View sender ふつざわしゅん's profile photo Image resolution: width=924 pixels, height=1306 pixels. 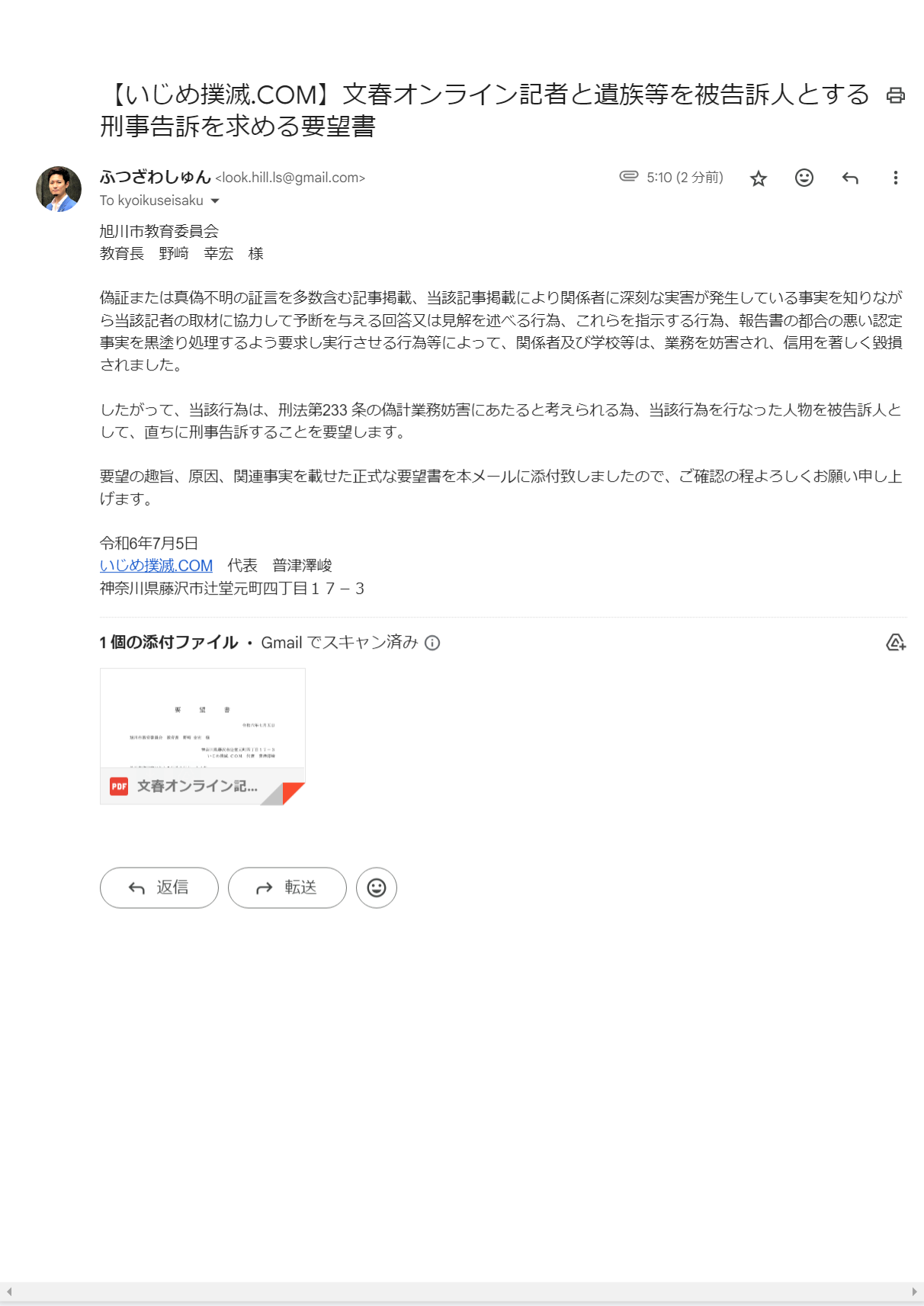pyautogui.click(x=59, y=189)
